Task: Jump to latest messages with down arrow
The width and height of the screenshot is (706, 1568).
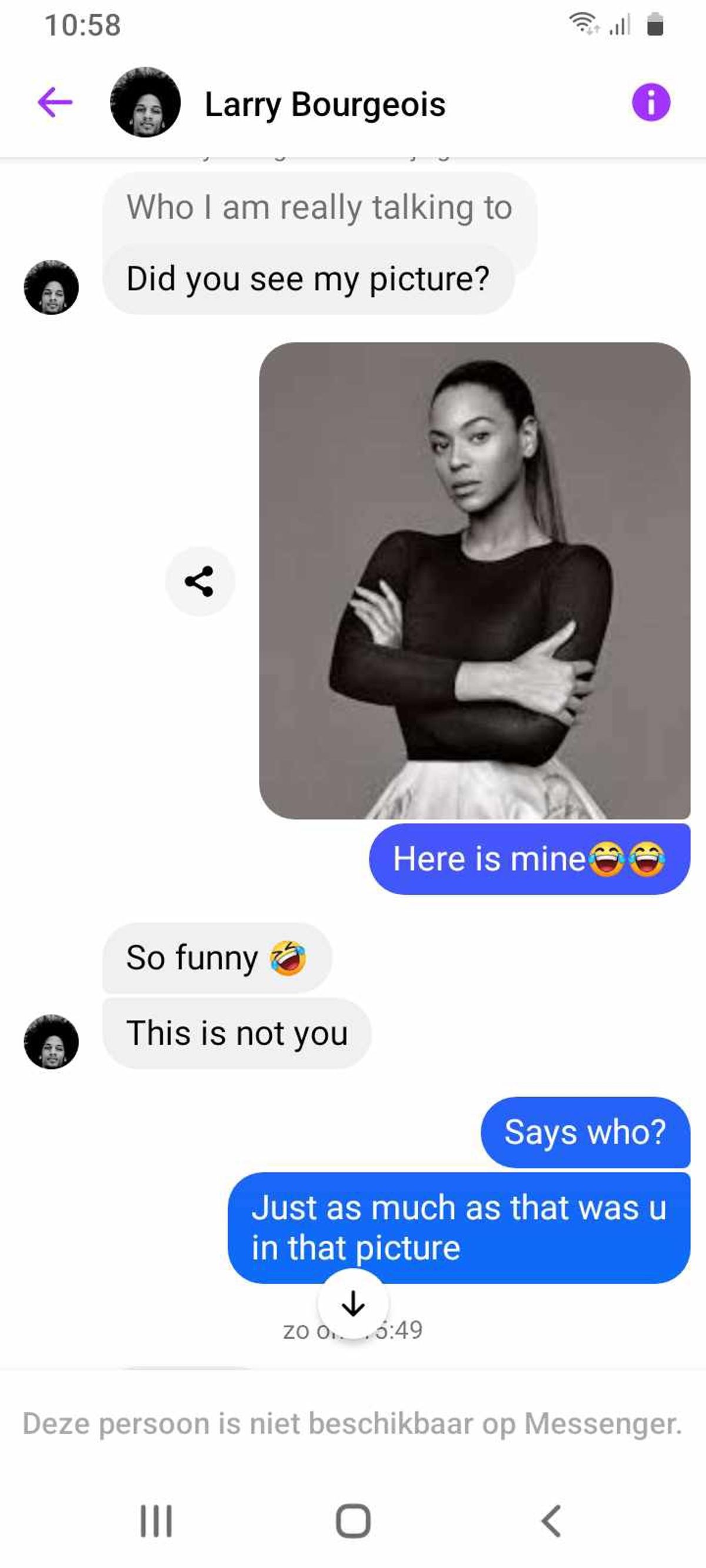Action: (x=352, y=1303)
